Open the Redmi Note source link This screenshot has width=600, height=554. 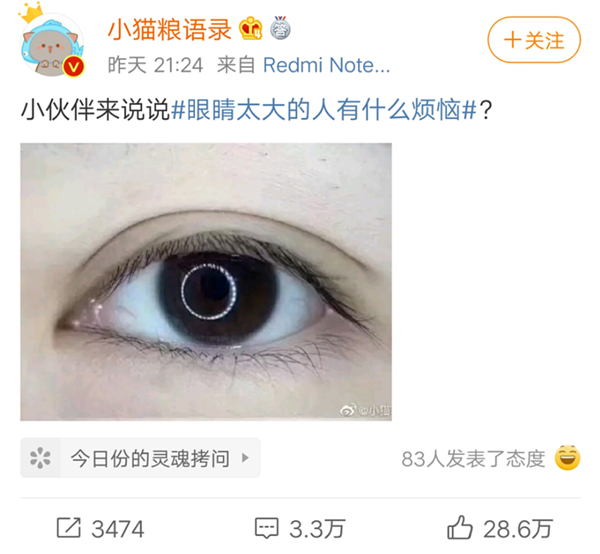[x=326, y=66]
